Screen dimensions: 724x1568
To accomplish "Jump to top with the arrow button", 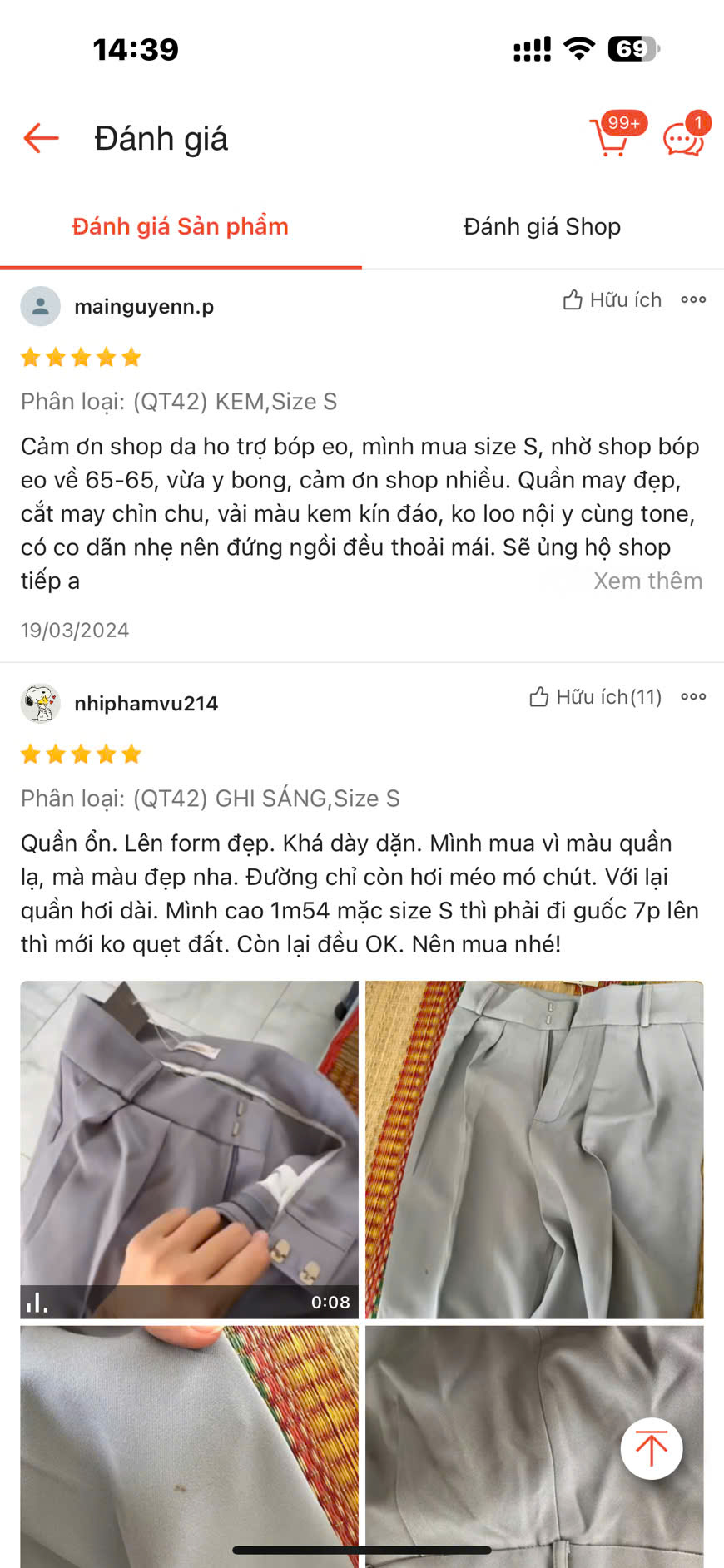I will (x=652, y=1448).
